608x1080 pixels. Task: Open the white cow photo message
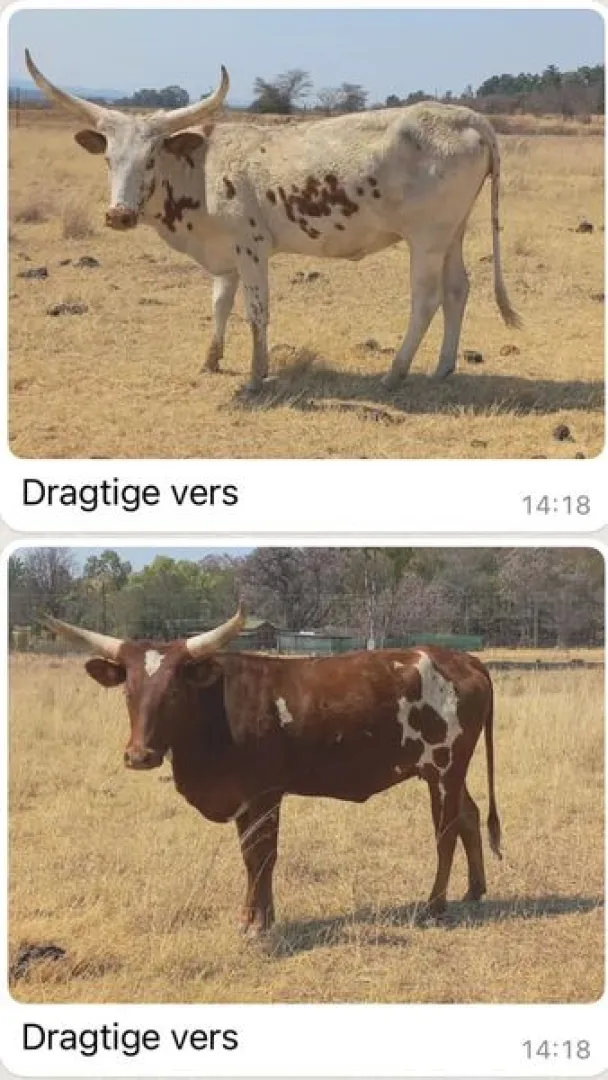(x=305, y=235)
